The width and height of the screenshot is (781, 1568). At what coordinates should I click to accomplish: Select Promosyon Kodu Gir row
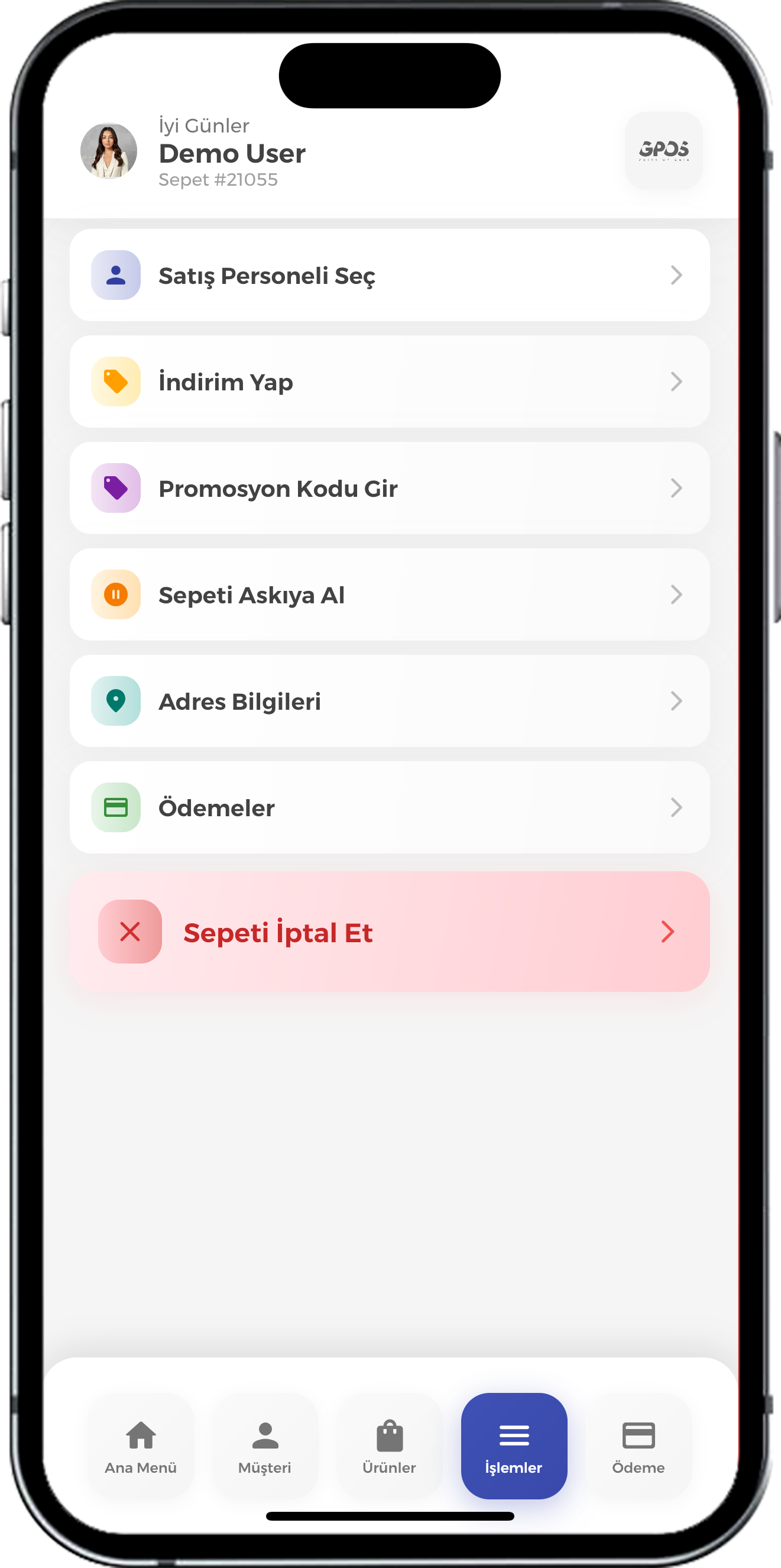coord(389,488)
